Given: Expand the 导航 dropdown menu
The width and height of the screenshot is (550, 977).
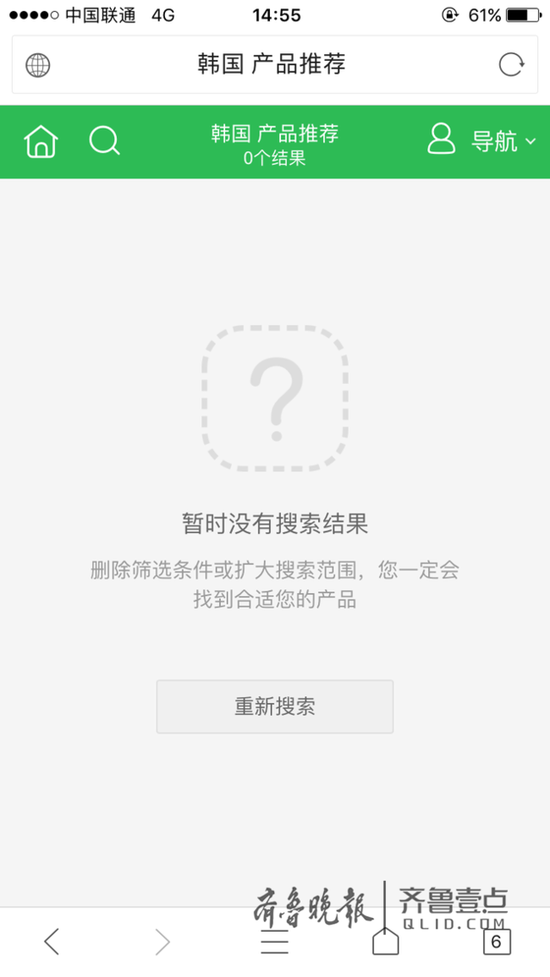Looking at the screenshot, I should (x=503, y=141).
